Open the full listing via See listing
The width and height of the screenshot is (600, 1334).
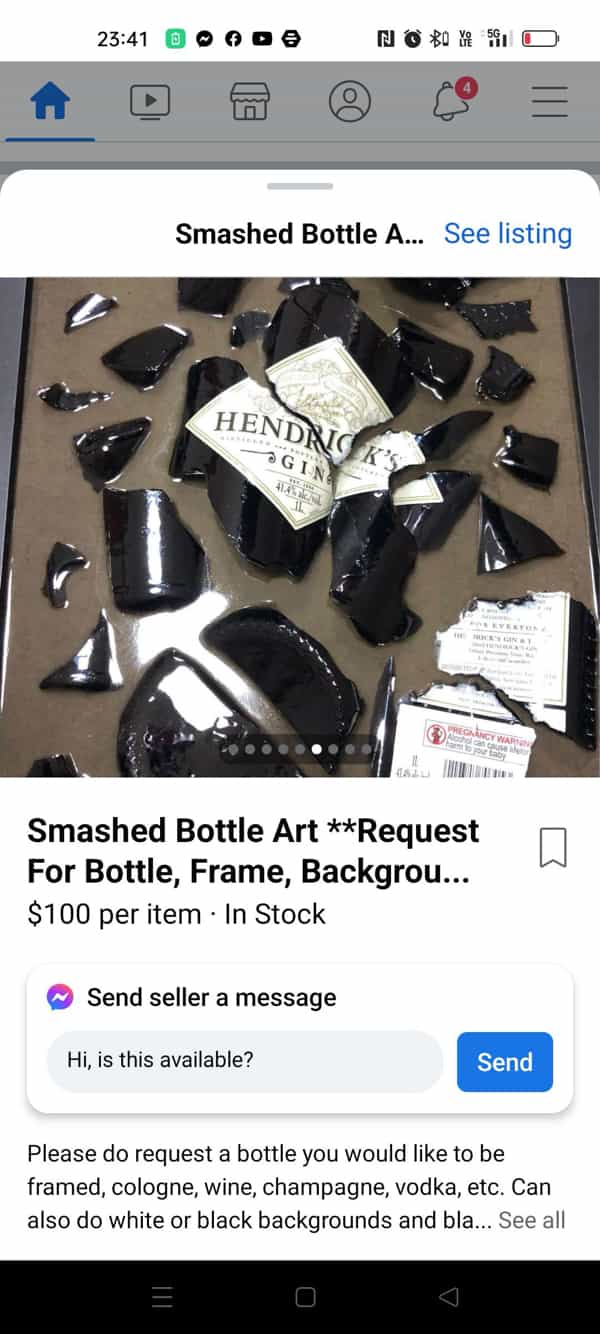507,233
